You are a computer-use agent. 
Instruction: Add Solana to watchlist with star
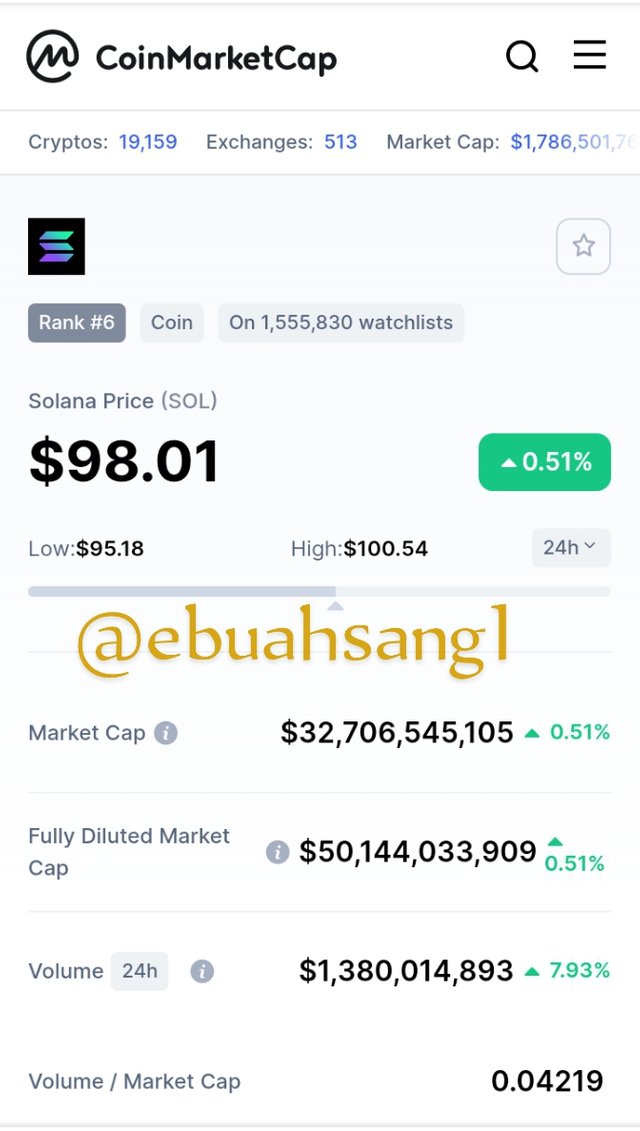tap(583, 246)
